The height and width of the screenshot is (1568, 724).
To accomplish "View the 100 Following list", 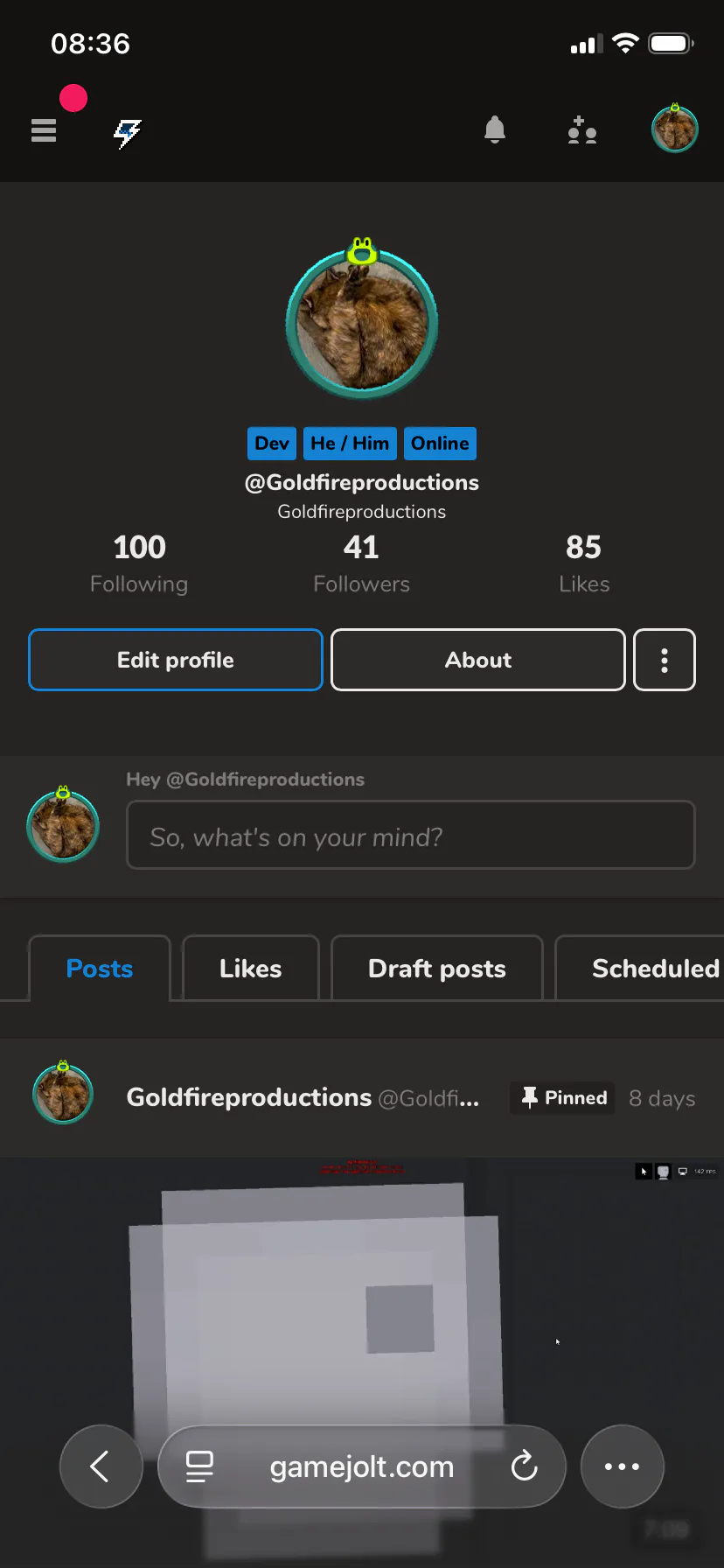I will click(x=139, y=563).
